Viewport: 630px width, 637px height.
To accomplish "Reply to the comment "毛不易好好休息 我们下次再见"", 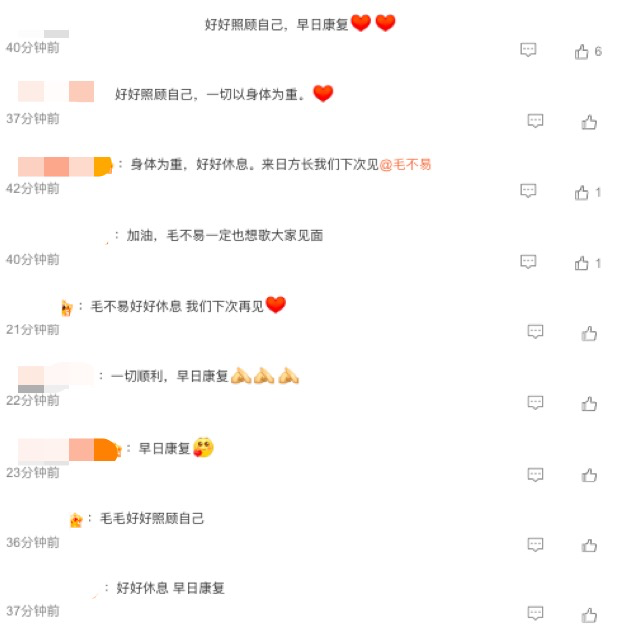I will [535, 332].
